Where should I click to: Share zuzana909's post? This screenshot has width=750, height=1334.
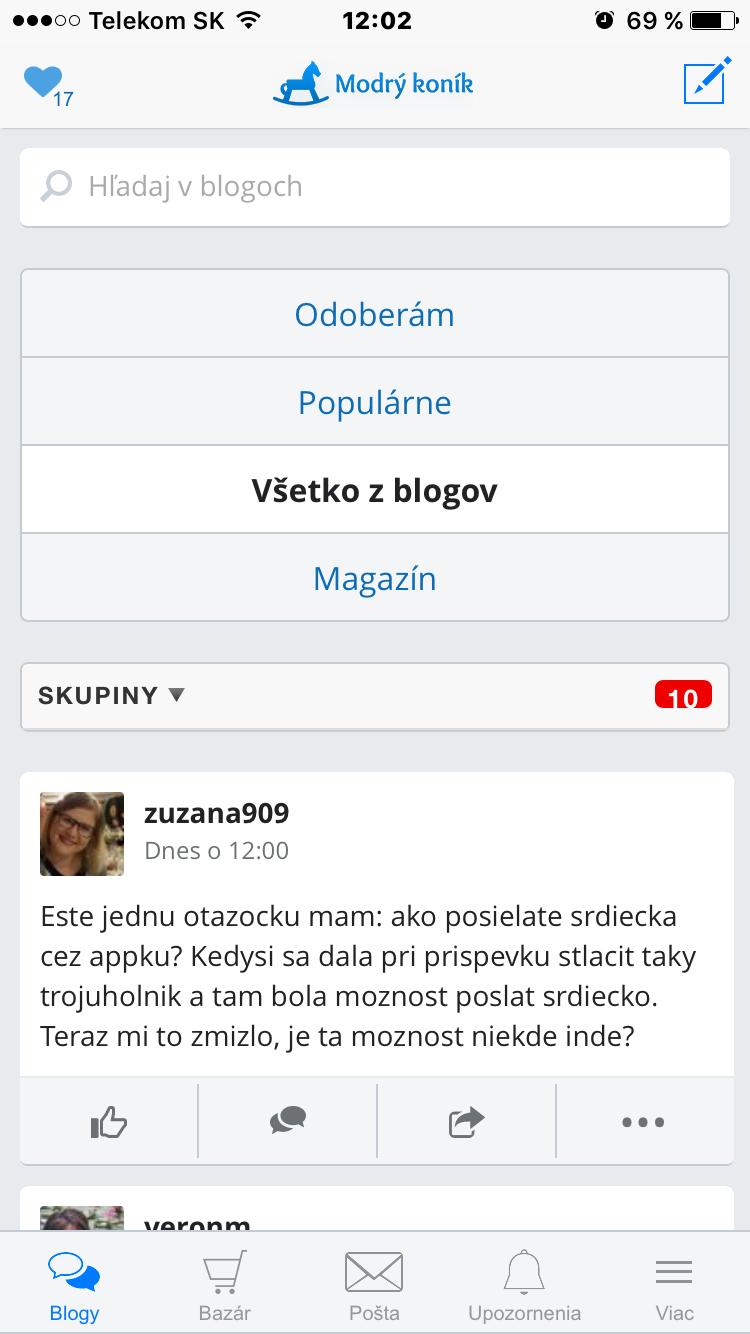tap(466, 1122)
